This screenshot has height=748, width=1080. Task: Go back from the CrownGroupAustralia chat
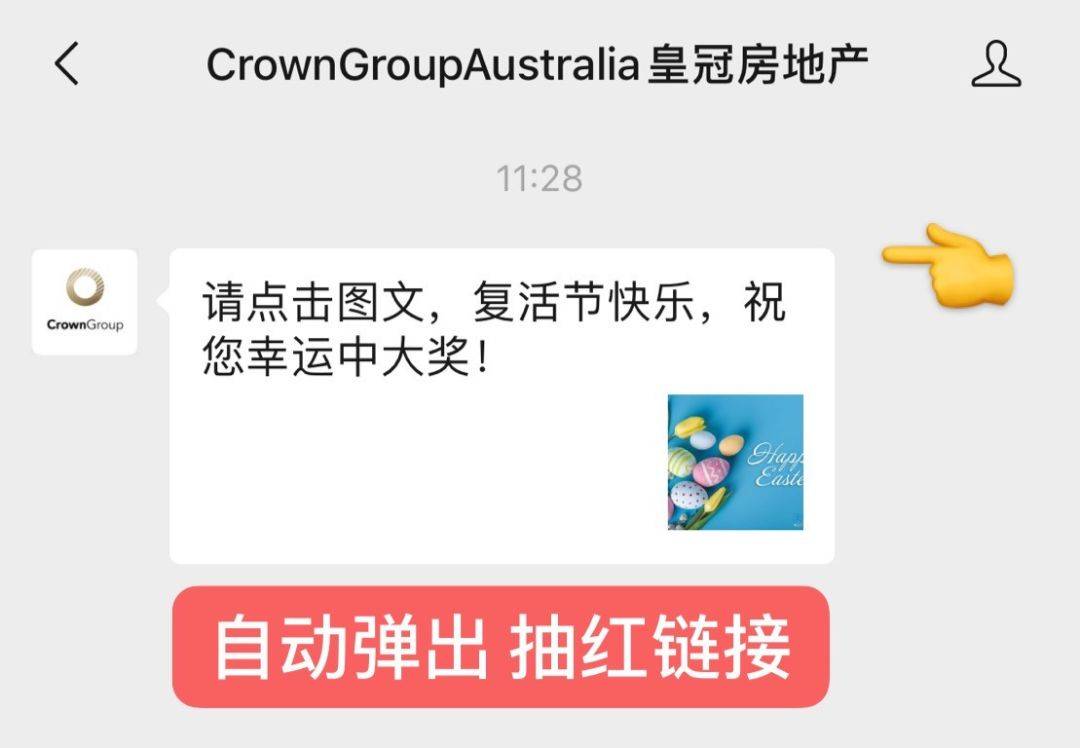click(66, 64)
